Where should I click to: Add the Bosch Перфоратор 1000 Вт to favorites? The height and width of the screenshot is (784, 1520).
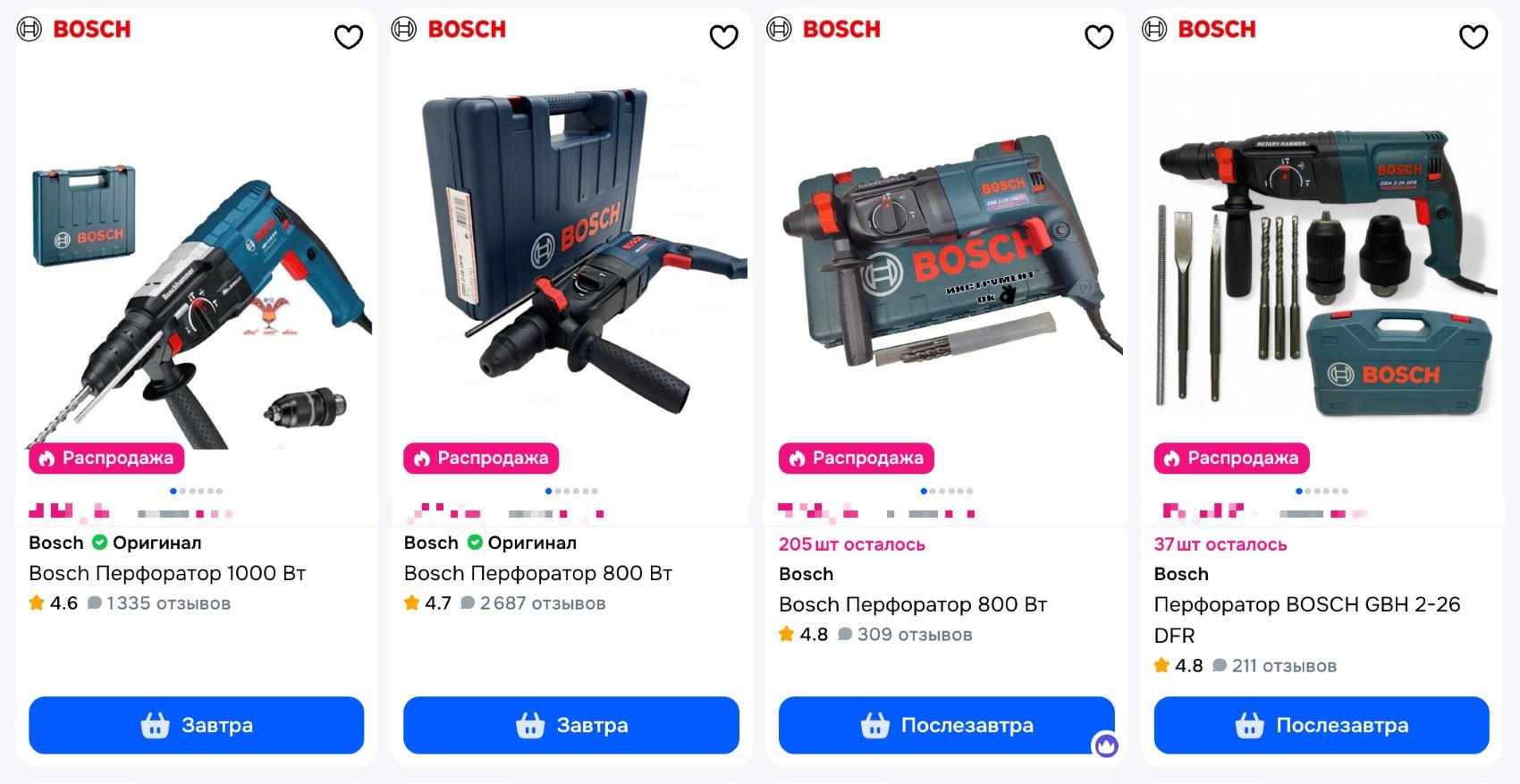pos(349,37)
